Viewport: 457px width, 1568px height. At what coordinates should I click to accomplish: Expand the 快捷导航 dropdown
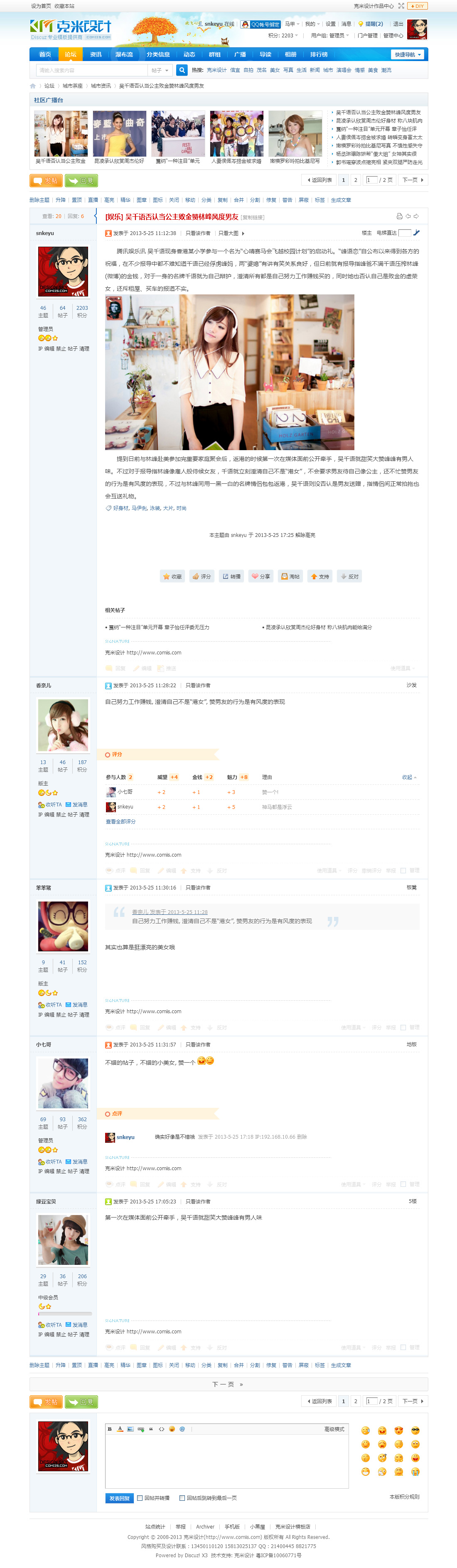408,54
